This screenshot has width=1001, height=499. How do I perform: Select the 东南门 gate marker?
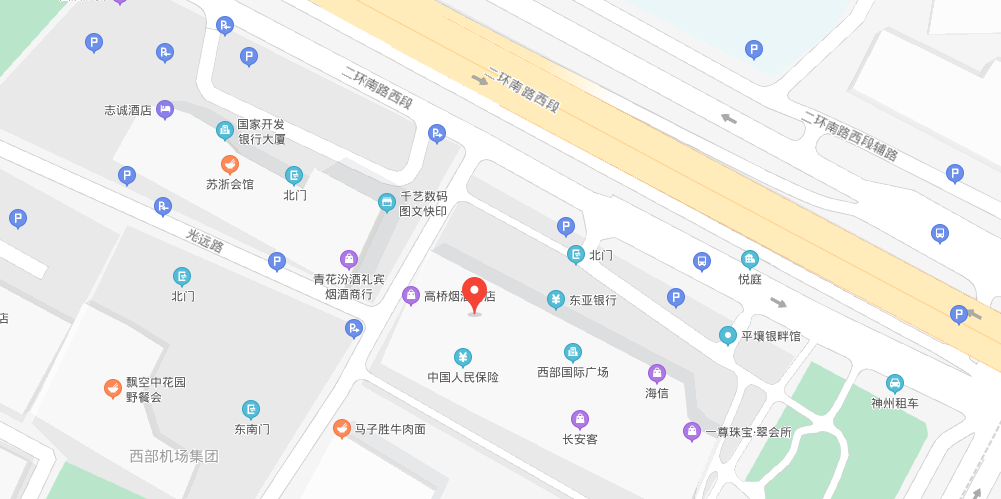pyautogui.click(x=251, y=409)
